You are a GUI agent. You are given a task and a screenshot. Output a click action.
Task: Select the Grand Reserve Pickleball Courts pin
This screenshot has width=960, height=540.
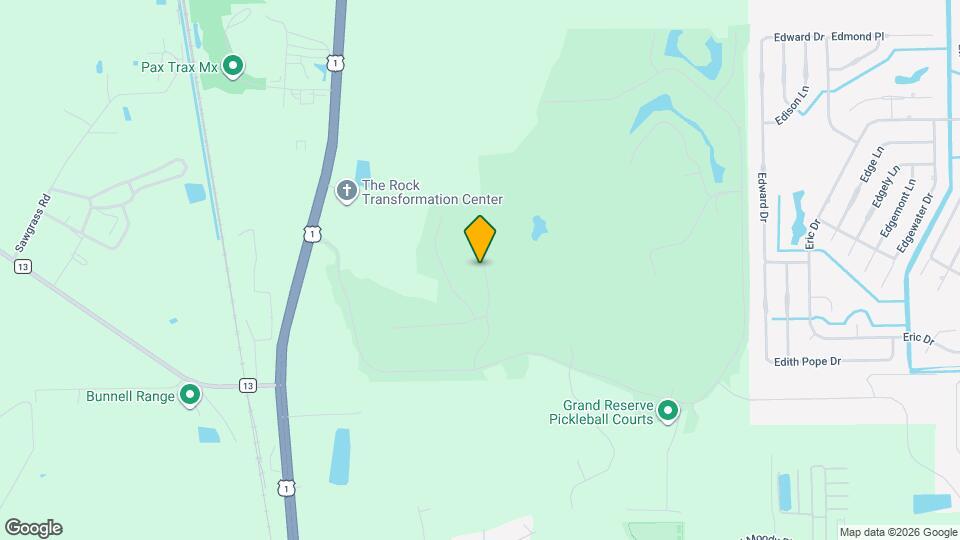click(667, 410)
